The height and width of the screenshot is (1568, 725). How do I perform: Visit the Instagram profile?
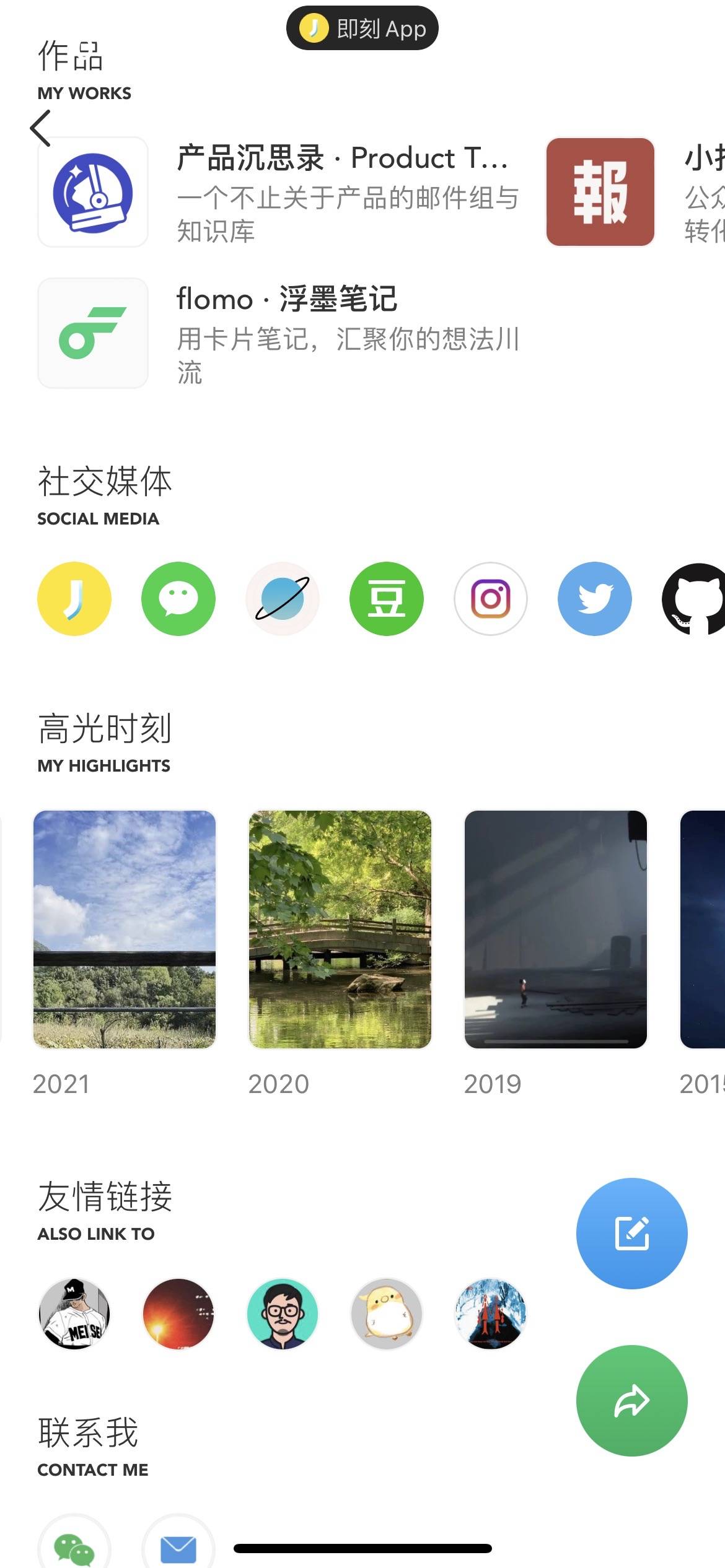coord(491,598)
